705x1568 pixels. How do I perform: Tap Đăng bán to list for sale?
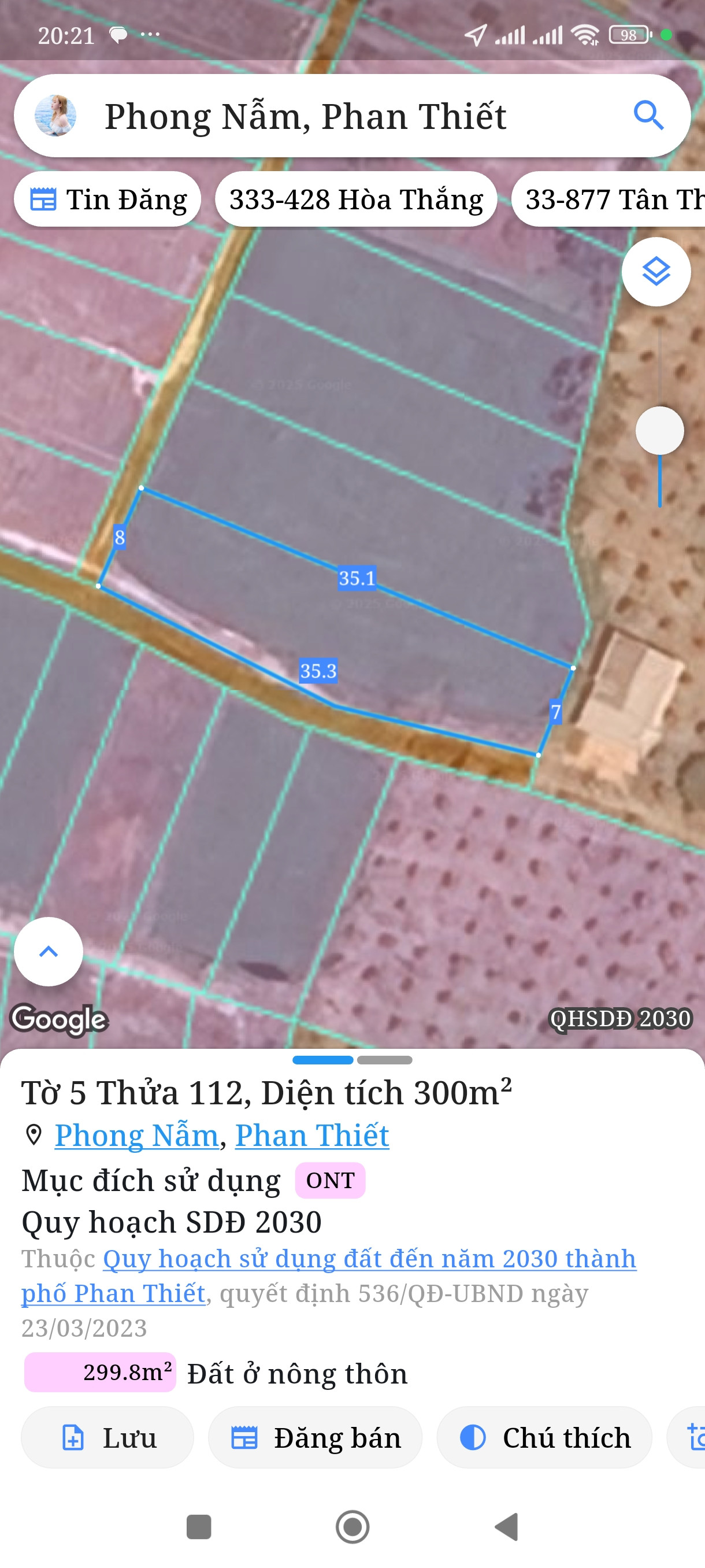pos(315,1438)
